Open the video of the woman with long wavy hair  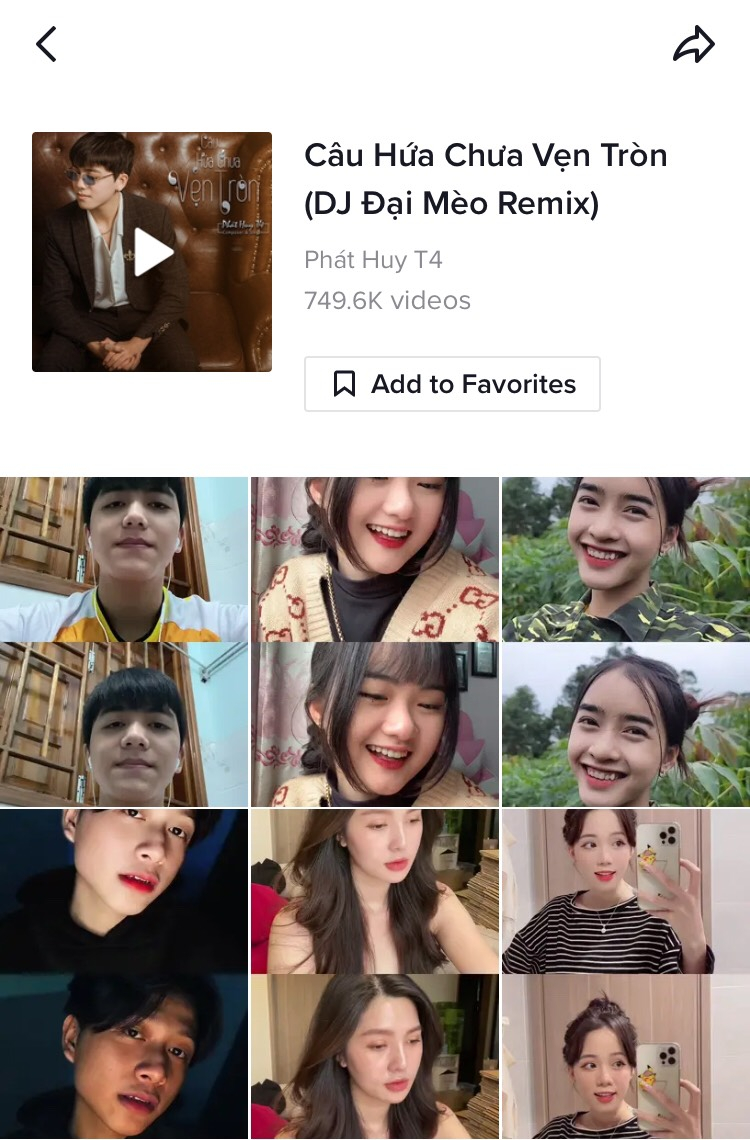pos(375,972)
